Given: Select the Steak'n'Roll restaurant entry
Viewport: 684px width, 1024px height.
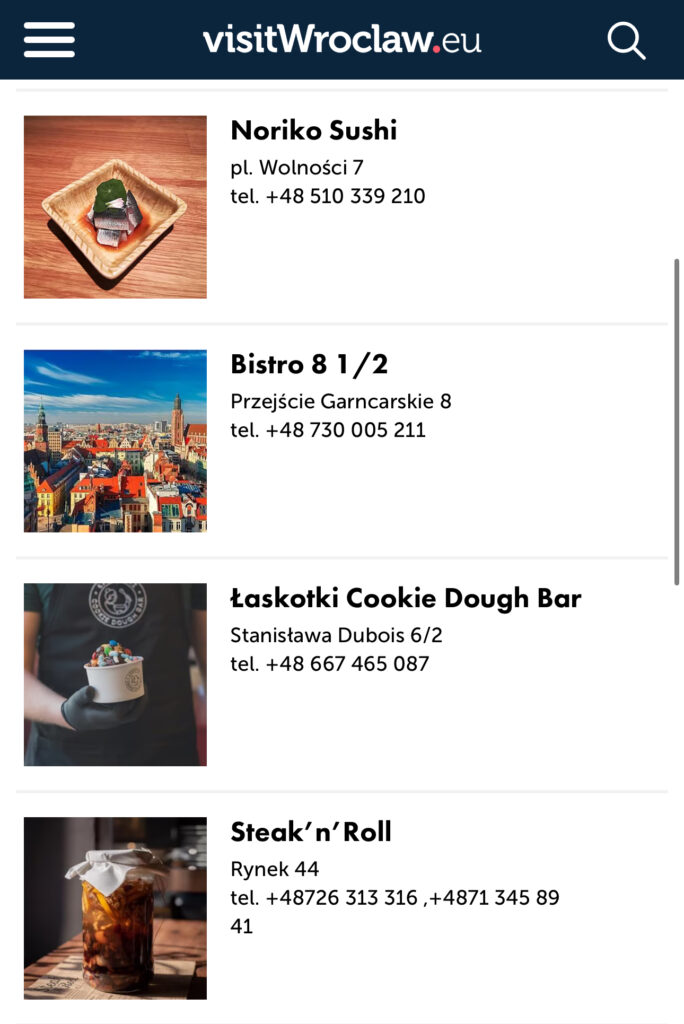Looking at the screenshot, I should coord(310,833).
